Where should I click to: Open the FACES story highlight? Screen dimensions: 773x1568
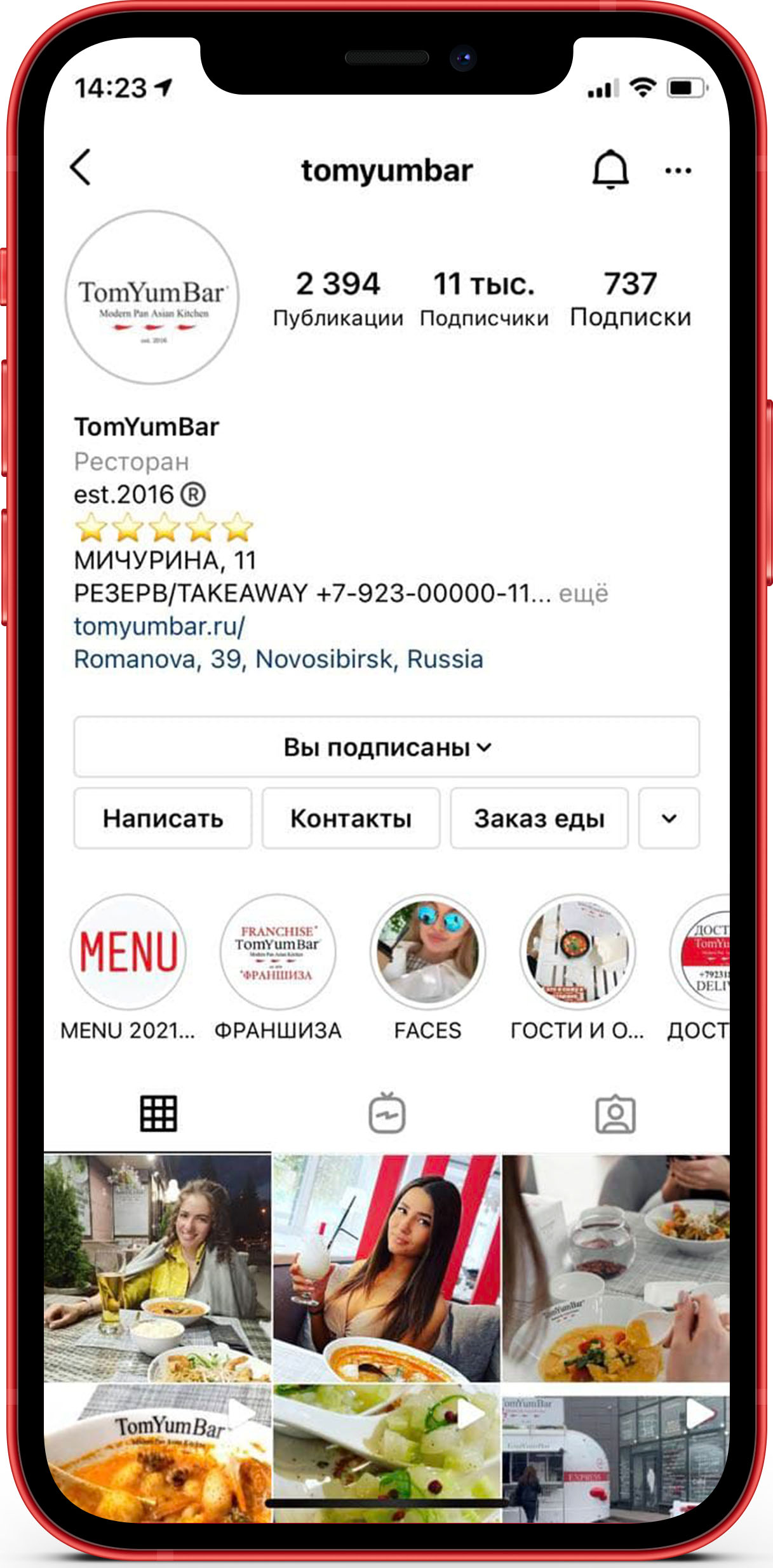tap(427, 951)
